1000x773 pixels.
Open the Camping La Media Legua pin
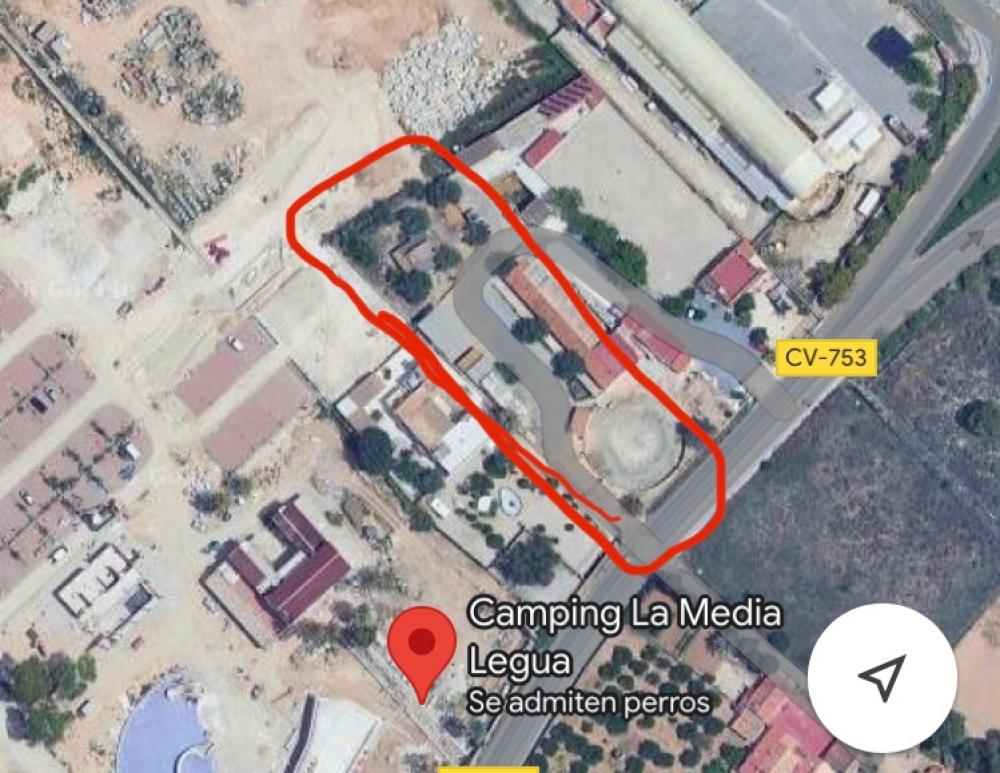(x=421, y=645)
